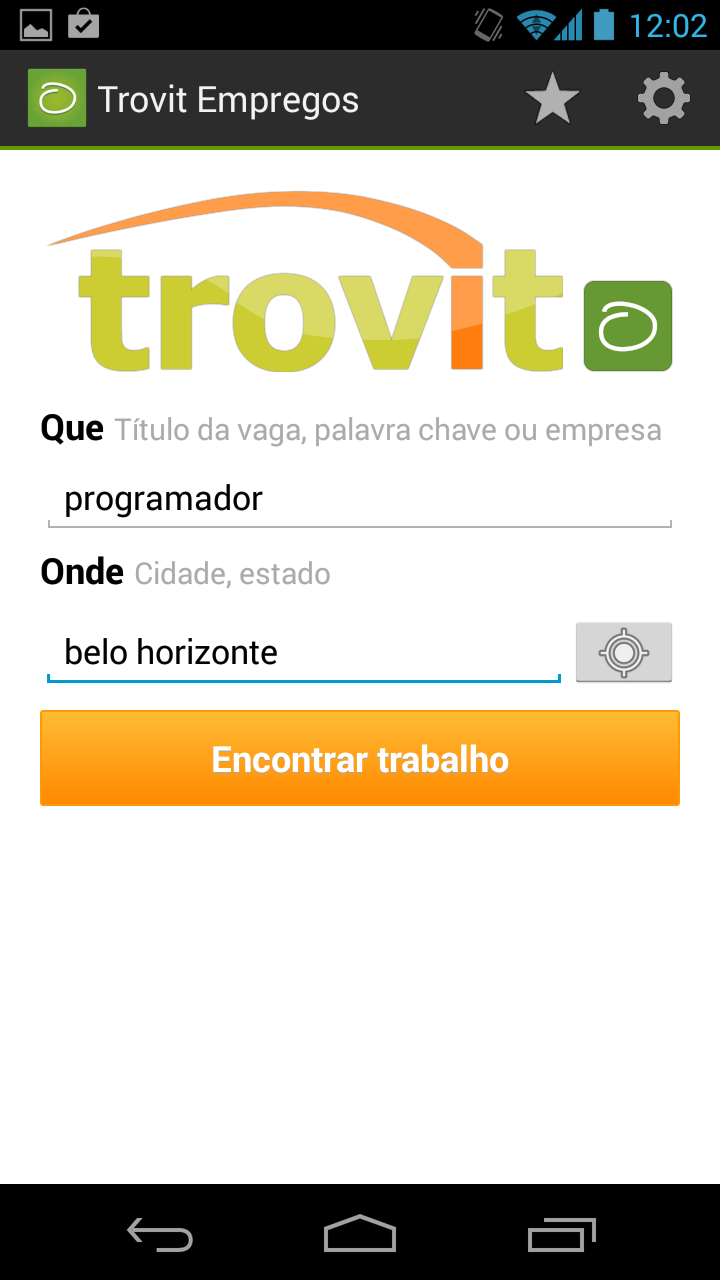
Task: Tap the green Trovit square beside the logo
Action: click(627, 326)
